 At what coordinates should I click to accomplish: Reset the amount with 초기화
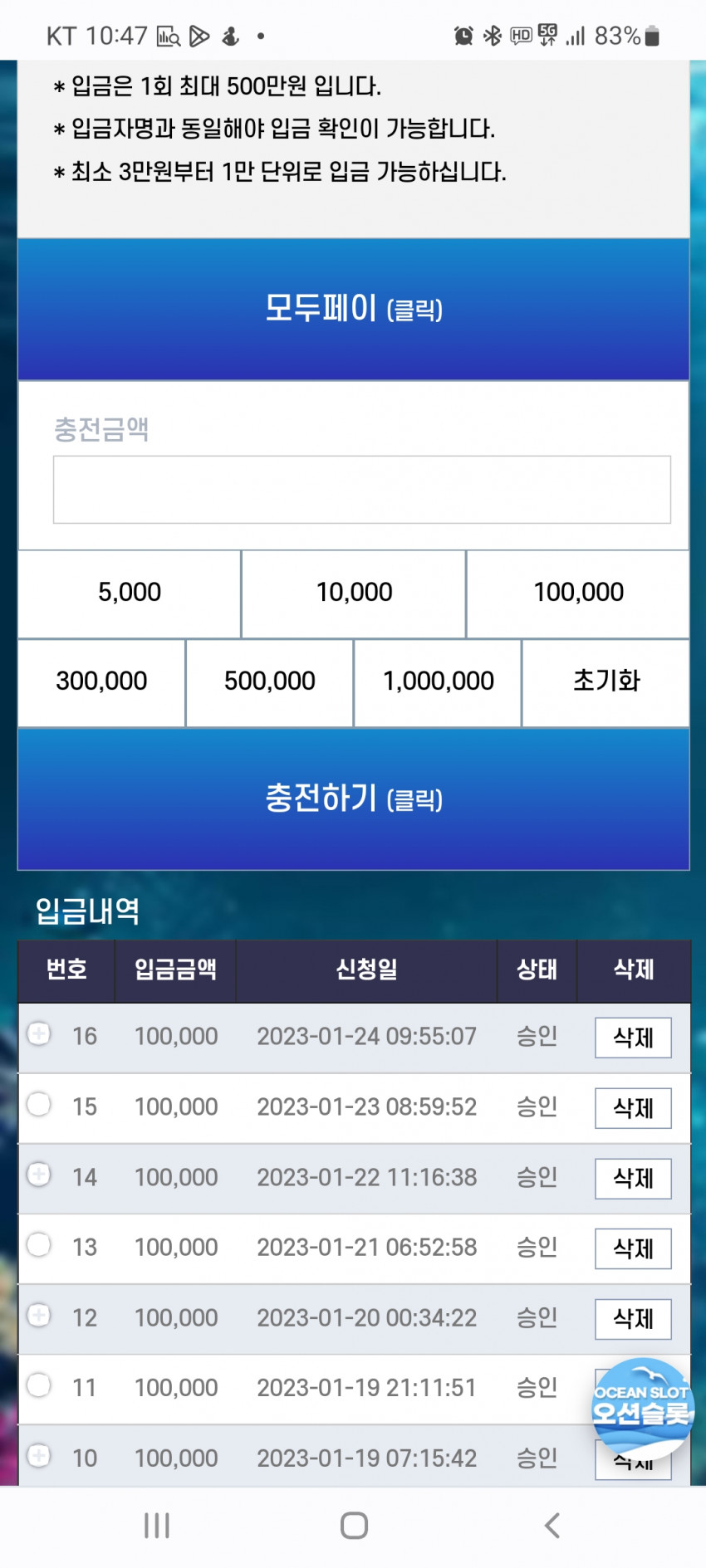606,681
